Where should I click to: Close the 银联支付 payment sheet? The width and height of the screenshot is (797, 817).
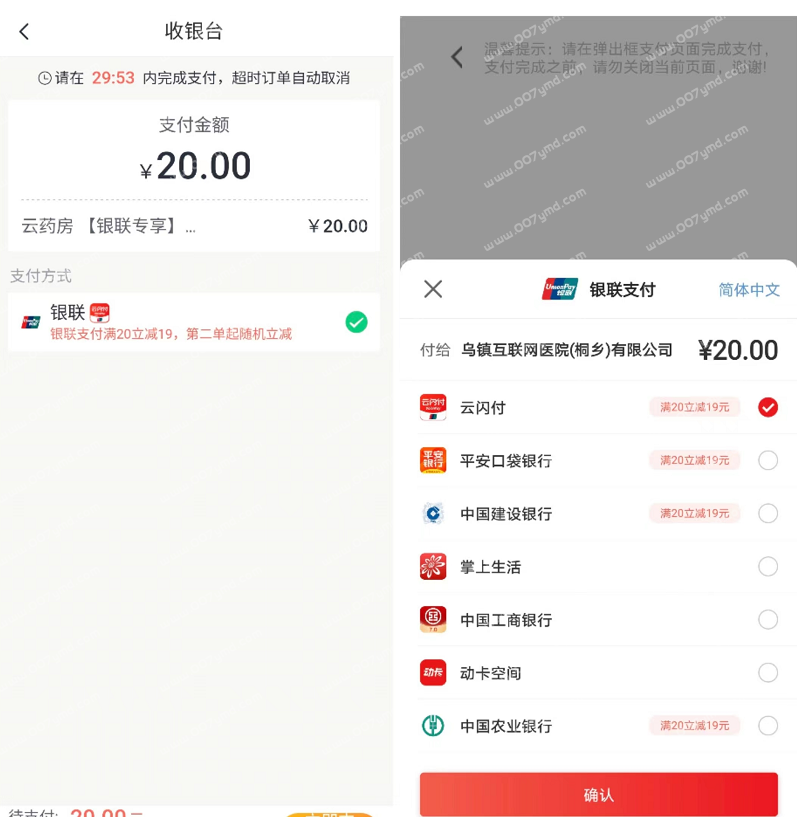(x=433, y=289)
